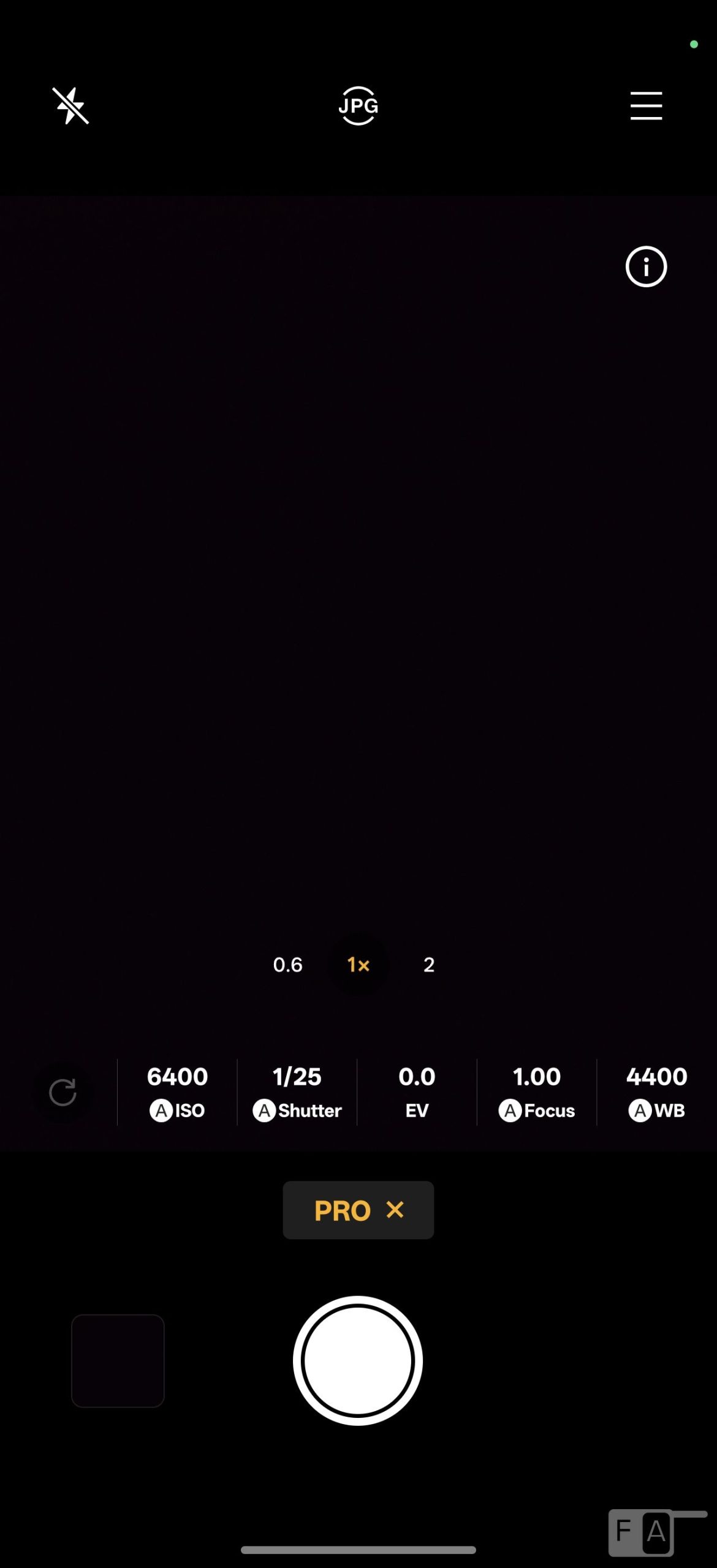Switch to 0.6 ultra-wide lens
The width and height of the screenshot is (717, 1568).
point(287,965)
